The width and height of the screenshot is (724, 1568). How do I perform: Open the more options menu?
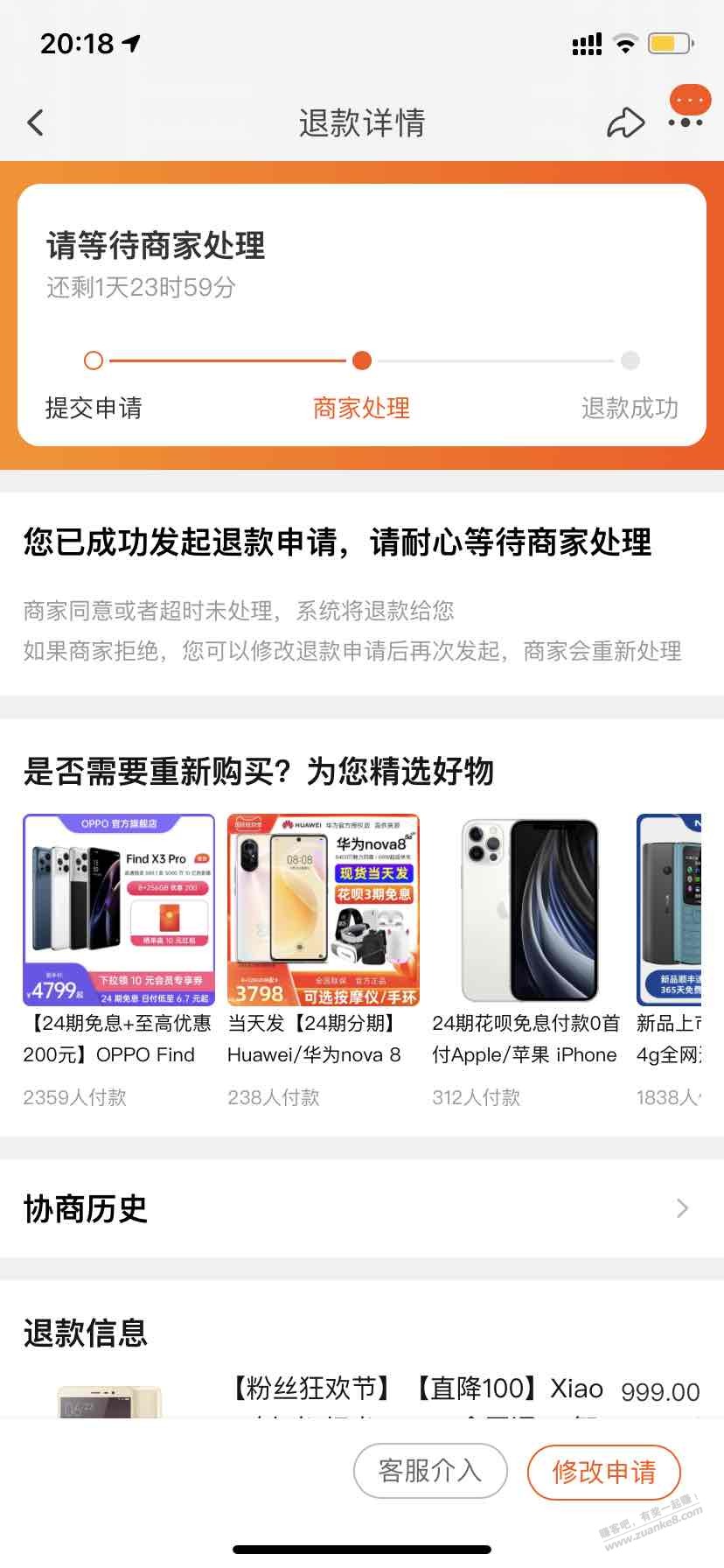pos(686,122)
